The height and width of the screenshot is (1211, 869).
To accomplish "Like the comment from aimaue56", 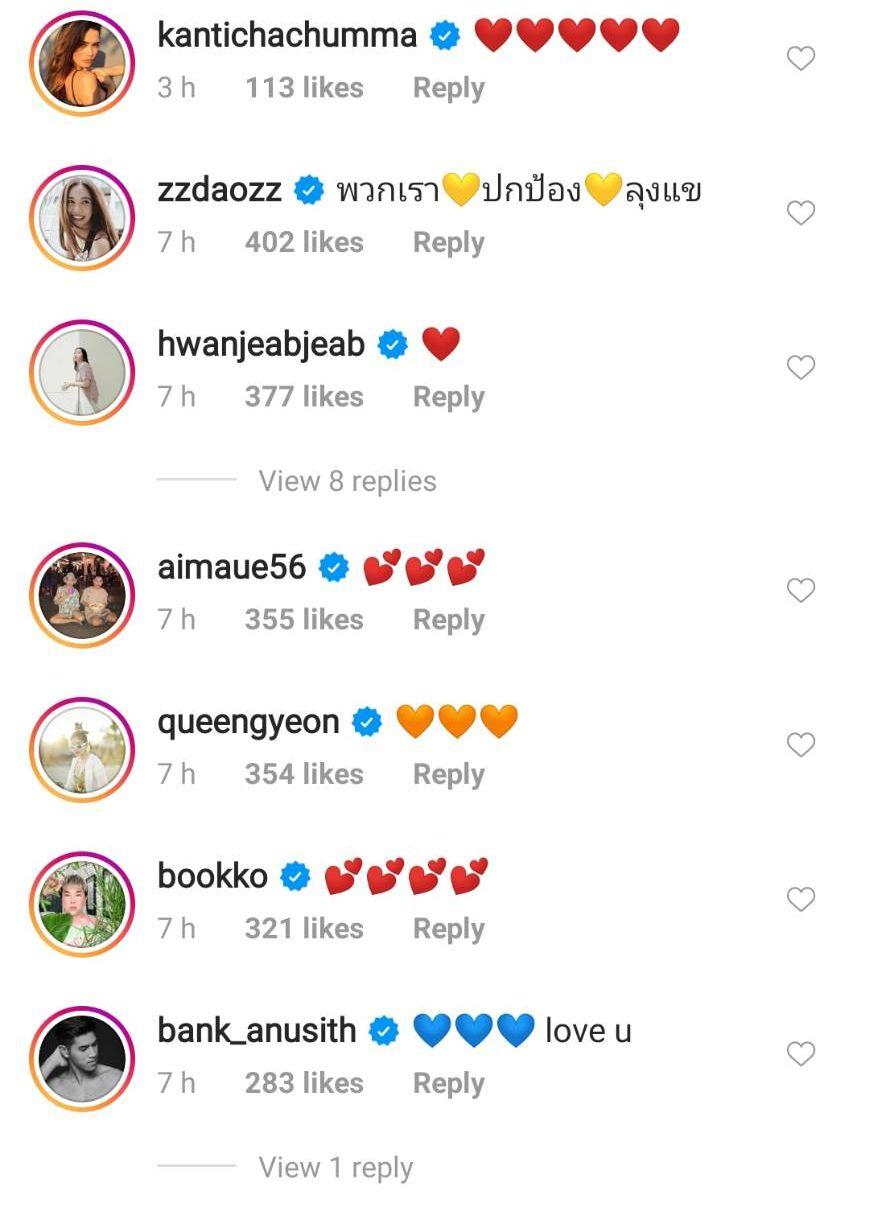I will 800,591.
